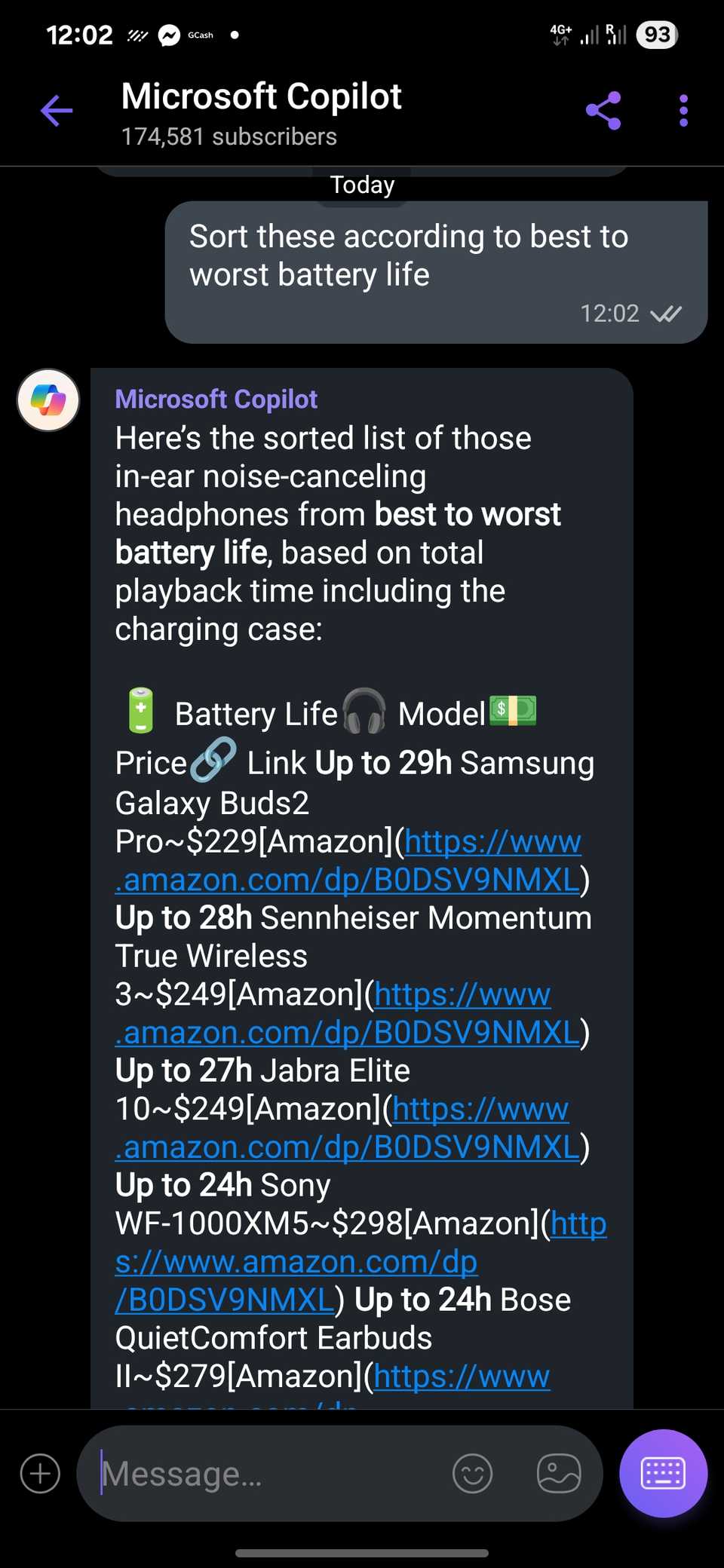Open the emoji smiley picker
The height and width of the screenshot is (1568, 724).
(x=473, y=1473)
